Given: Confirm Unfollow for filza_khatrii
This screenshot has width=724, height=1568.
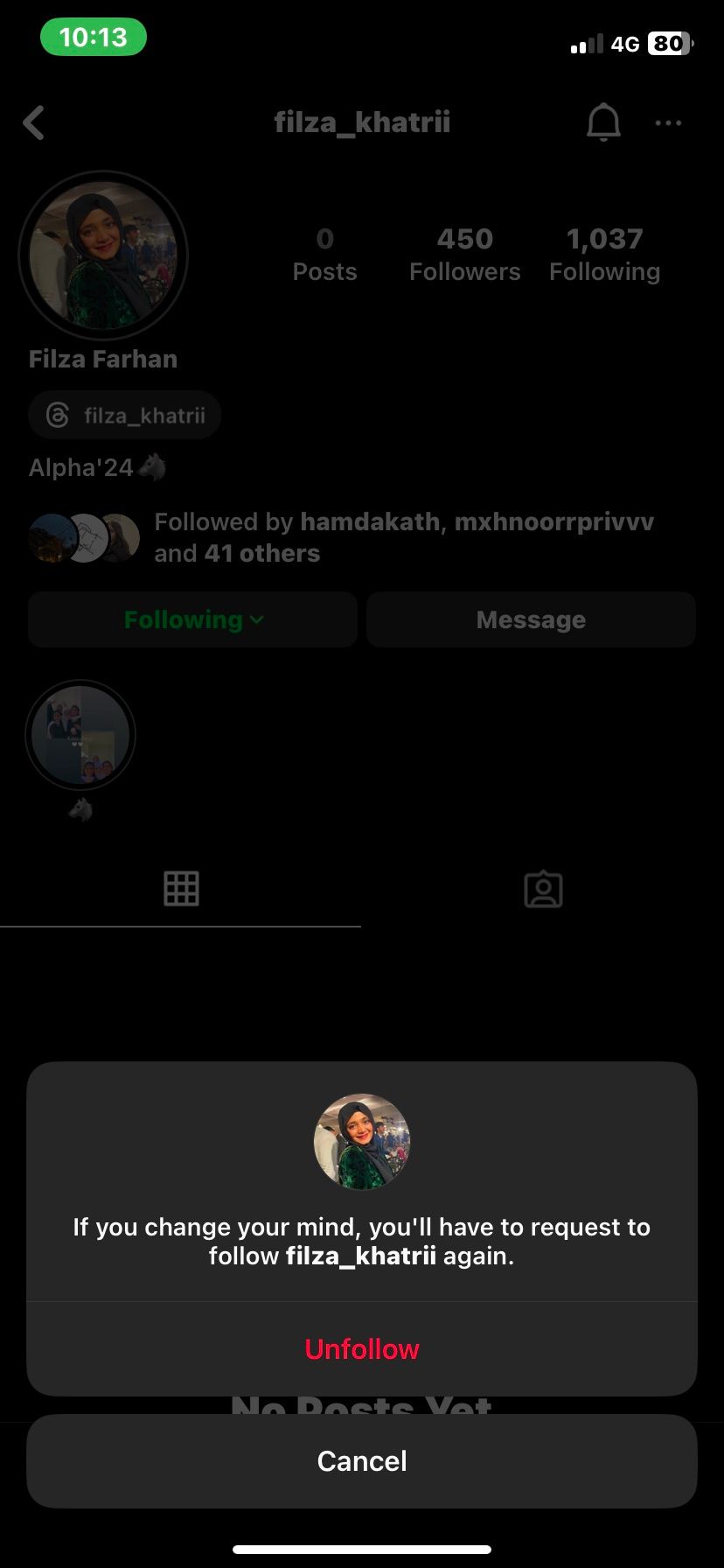Looking at the screenshot, I should tap(362, 1348).
